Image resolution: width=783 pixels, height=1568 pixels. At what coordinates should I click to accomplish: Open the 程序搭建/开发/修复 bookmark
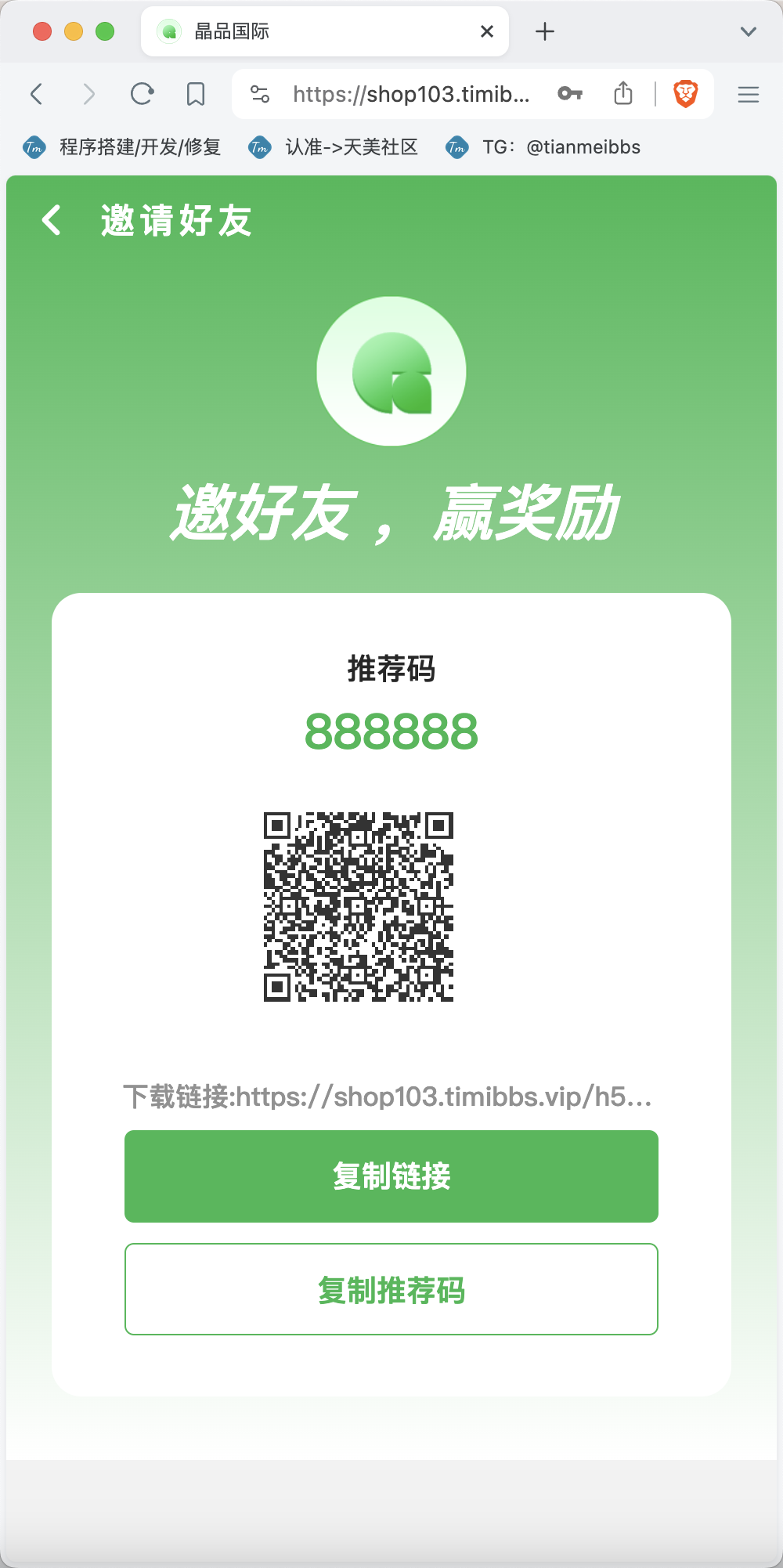(x=122, y=147)
